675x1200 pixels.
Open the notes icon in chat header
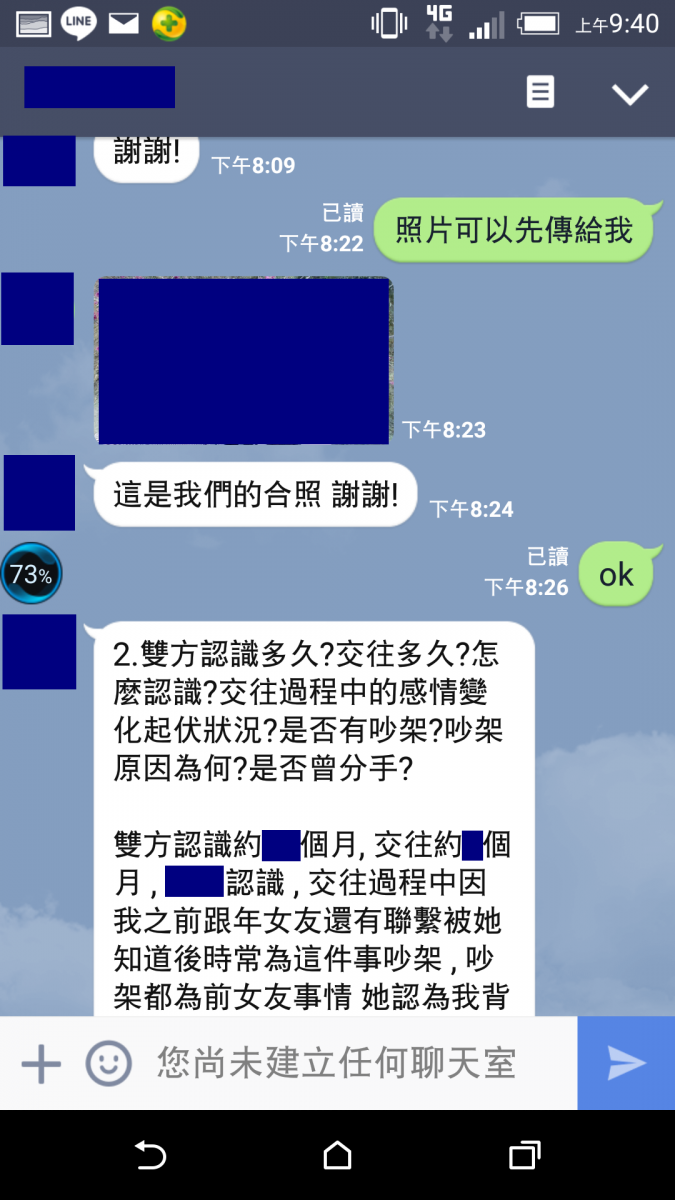coord(540,93)
